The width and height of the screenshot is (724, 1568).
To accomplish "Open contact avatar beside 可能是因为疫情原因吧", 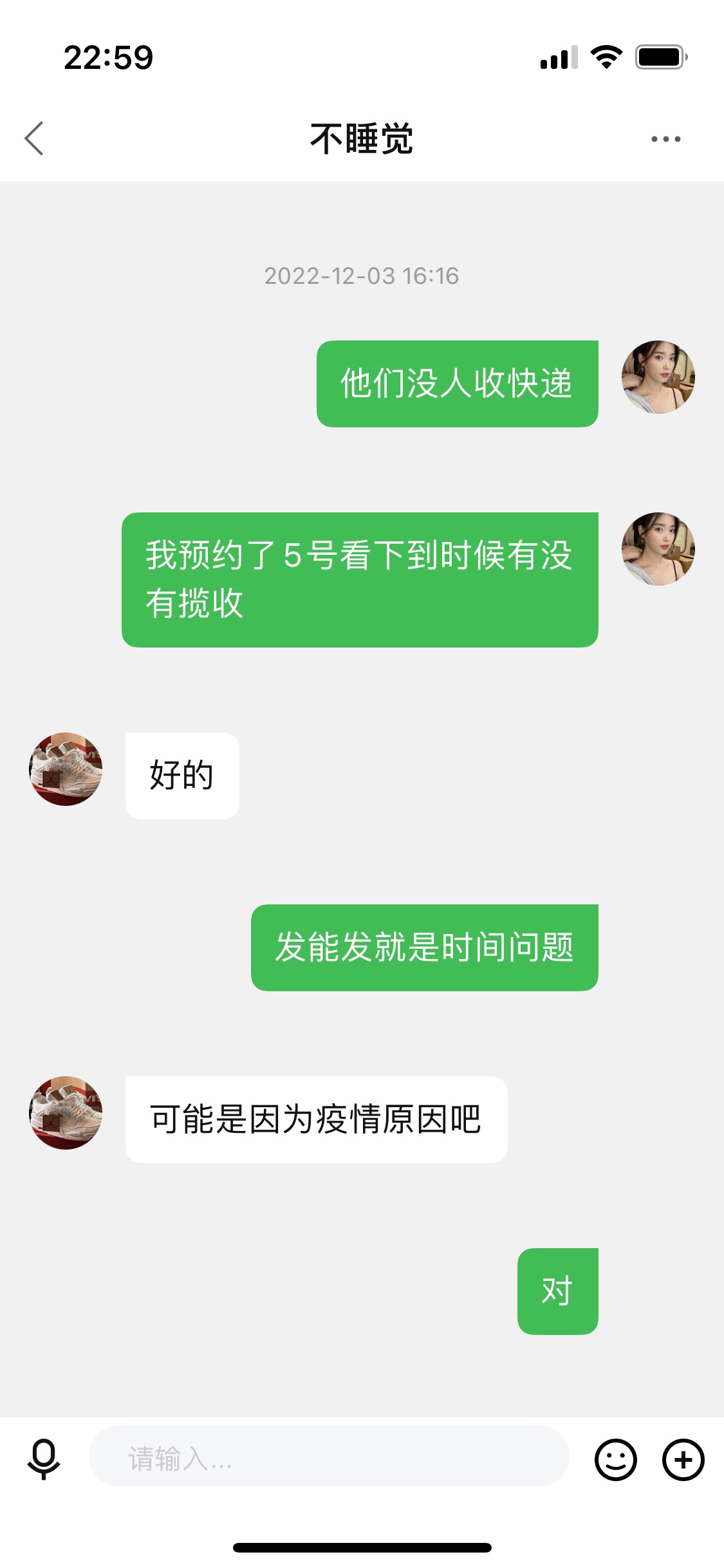I will 66,1113.
